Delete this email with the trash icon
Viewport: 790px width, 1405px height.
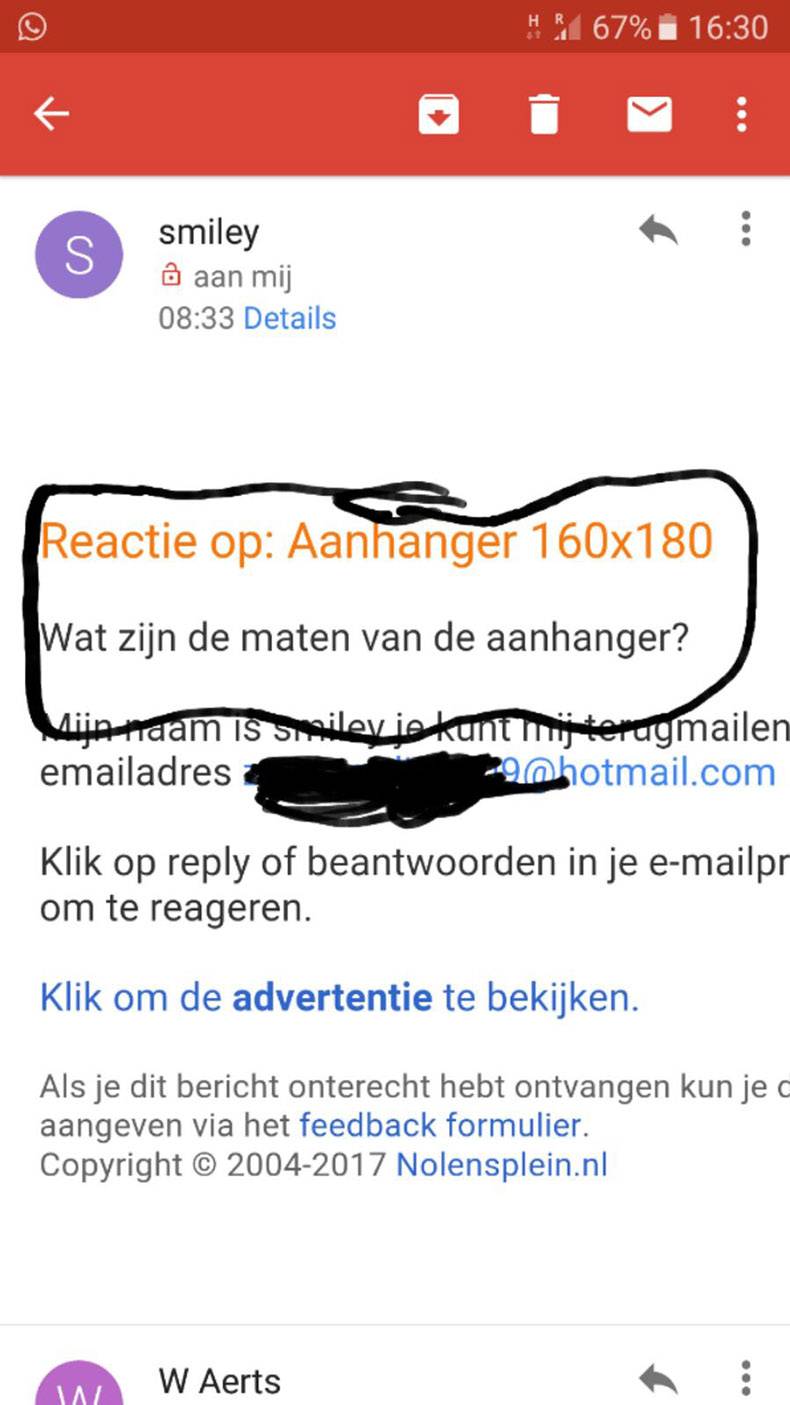click(543, 115)
